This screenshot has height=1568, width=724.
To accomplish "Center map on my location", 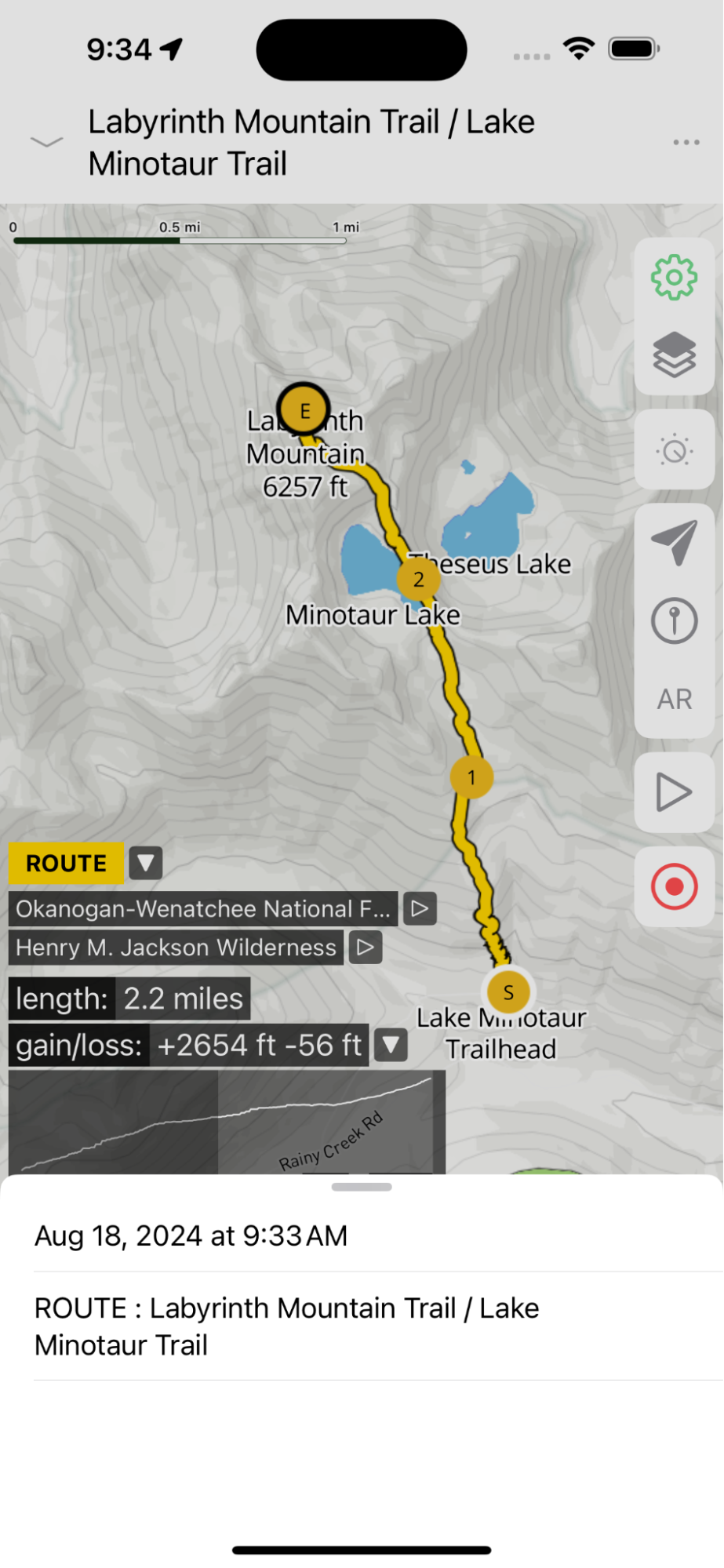I will tap(674, 542).
